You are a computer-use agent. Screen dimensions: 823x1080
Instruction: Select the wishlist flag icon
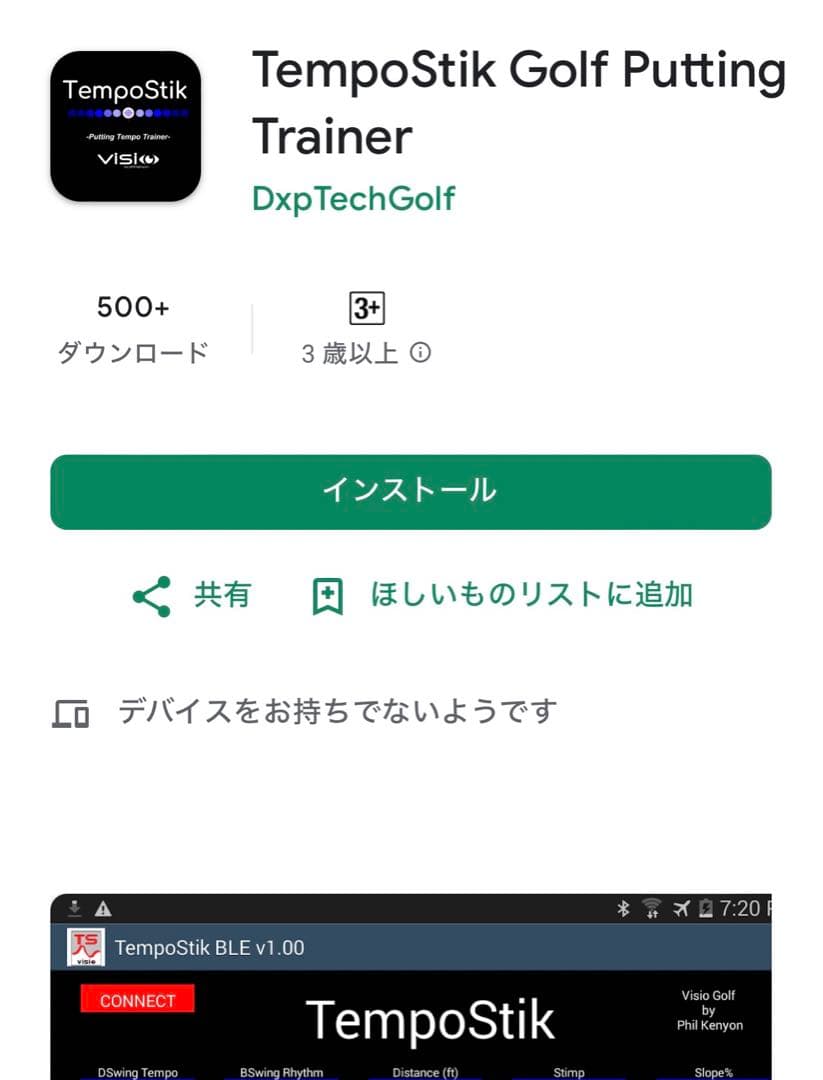[x=327, y=595]
